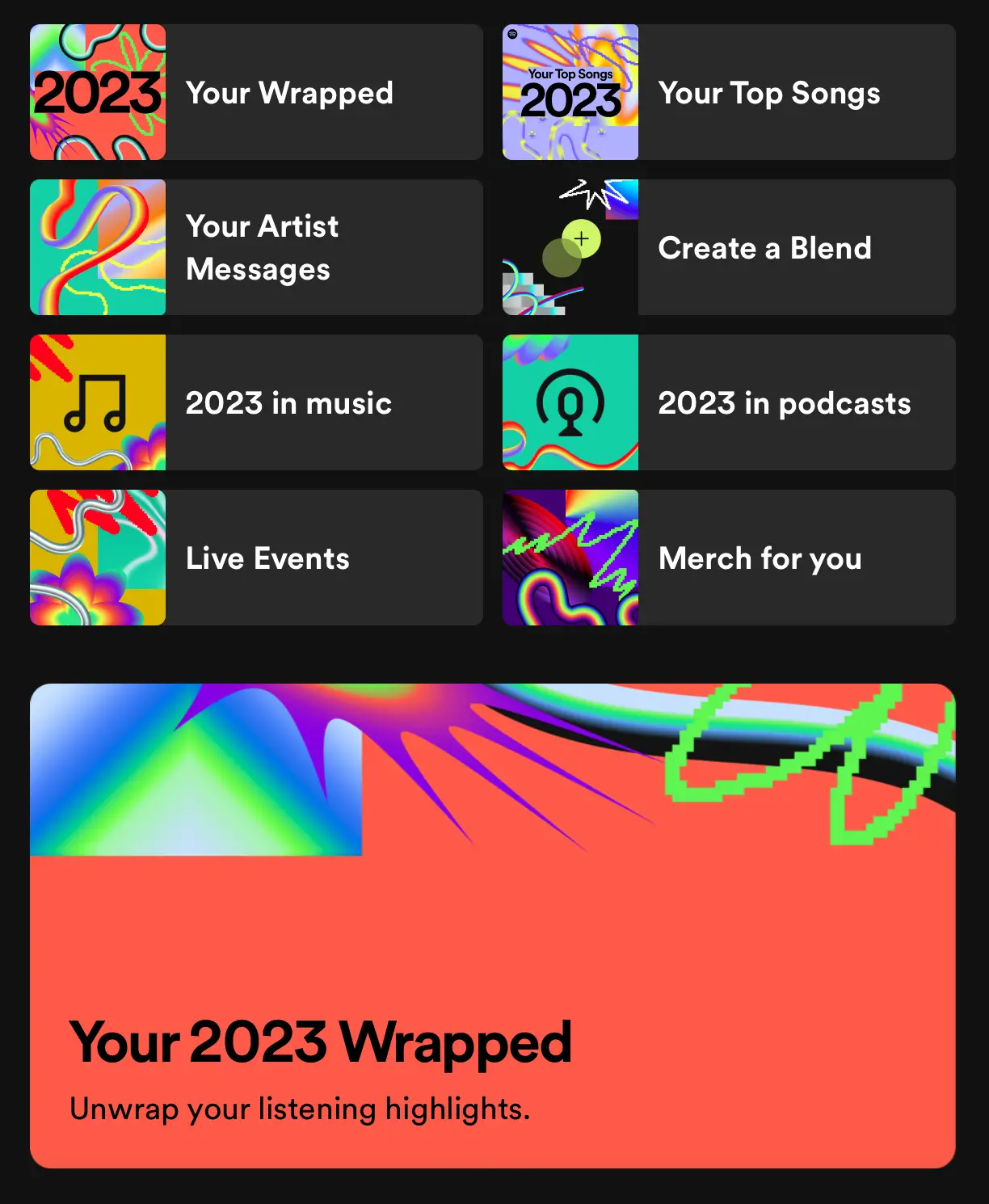Viewport: 989px width, 1204px height.
Task: Check out Merch for you
Action: pyautogui.click(x=729, y=558)
